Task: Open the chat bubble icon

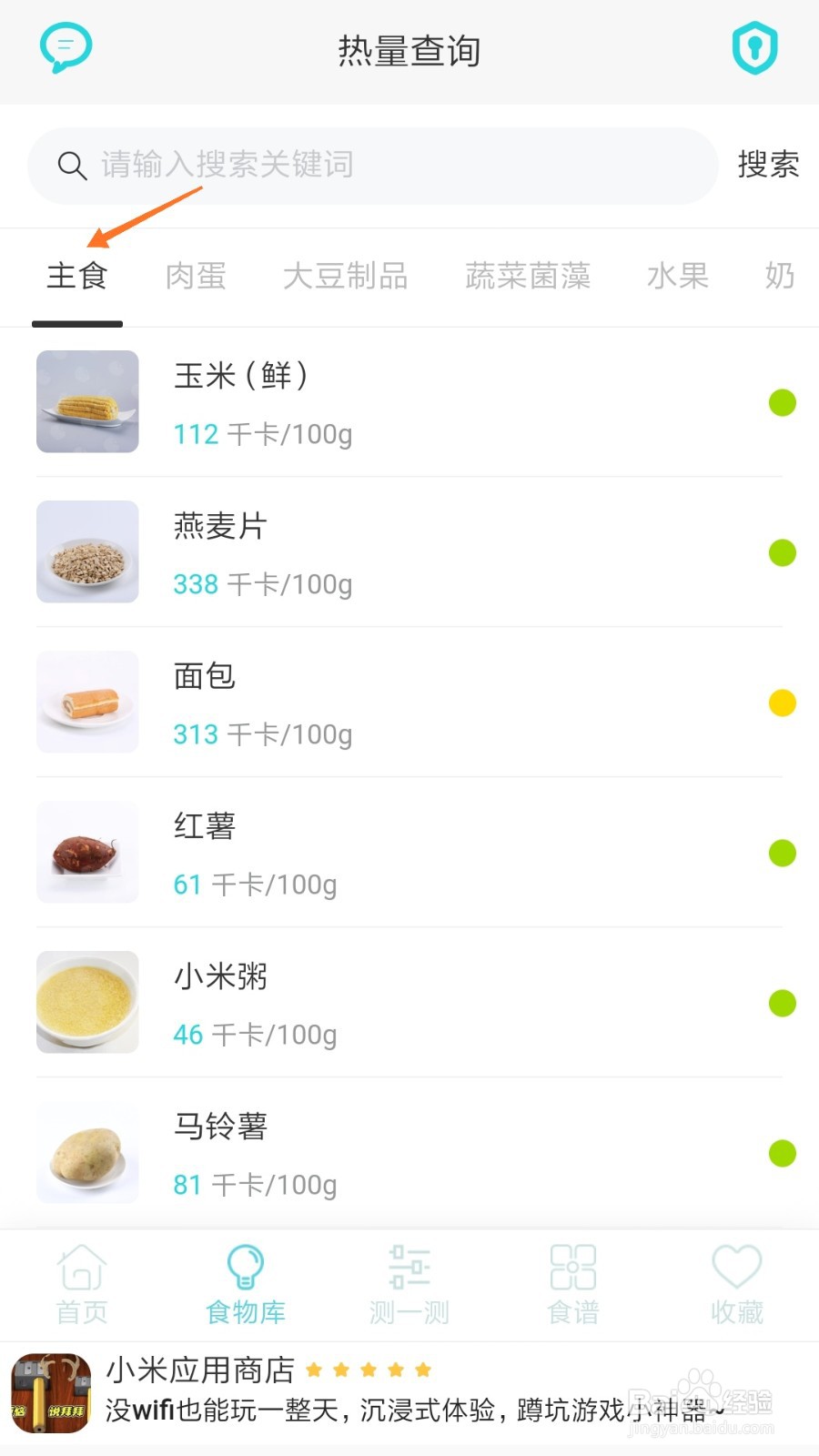Action: coord(66,47)
